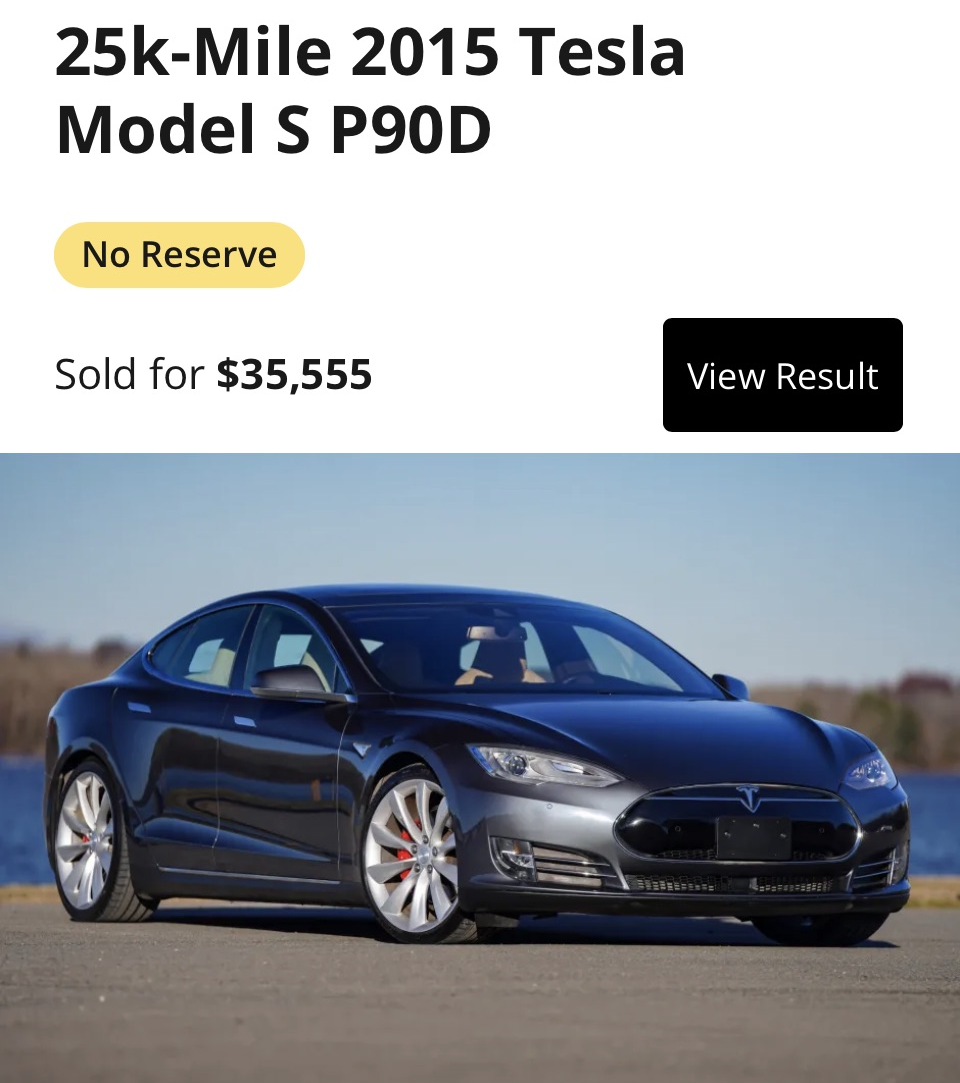
Task: Tap the View Result button
Action: [782, 375]
